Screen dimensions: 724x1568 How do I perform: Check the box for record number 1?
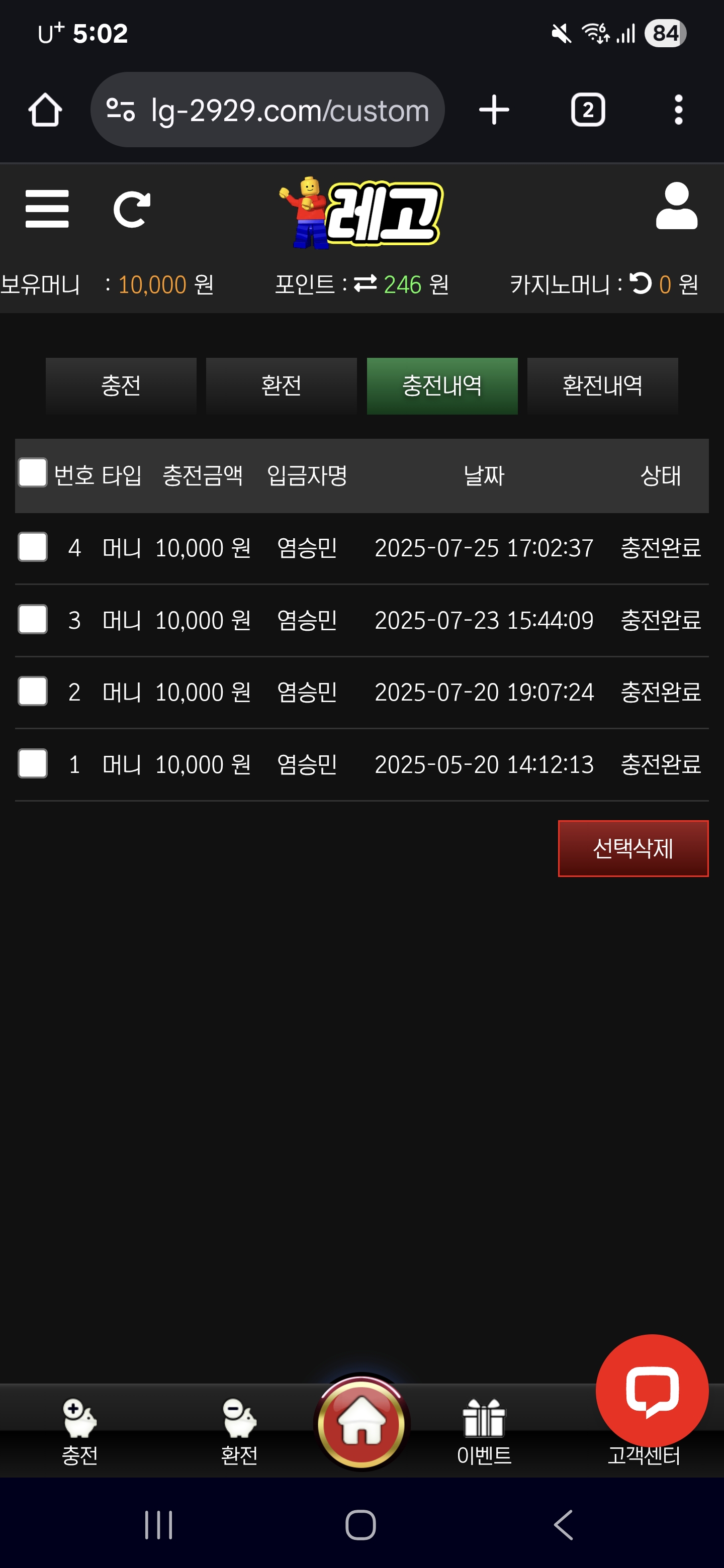click(x=33, y=763)
